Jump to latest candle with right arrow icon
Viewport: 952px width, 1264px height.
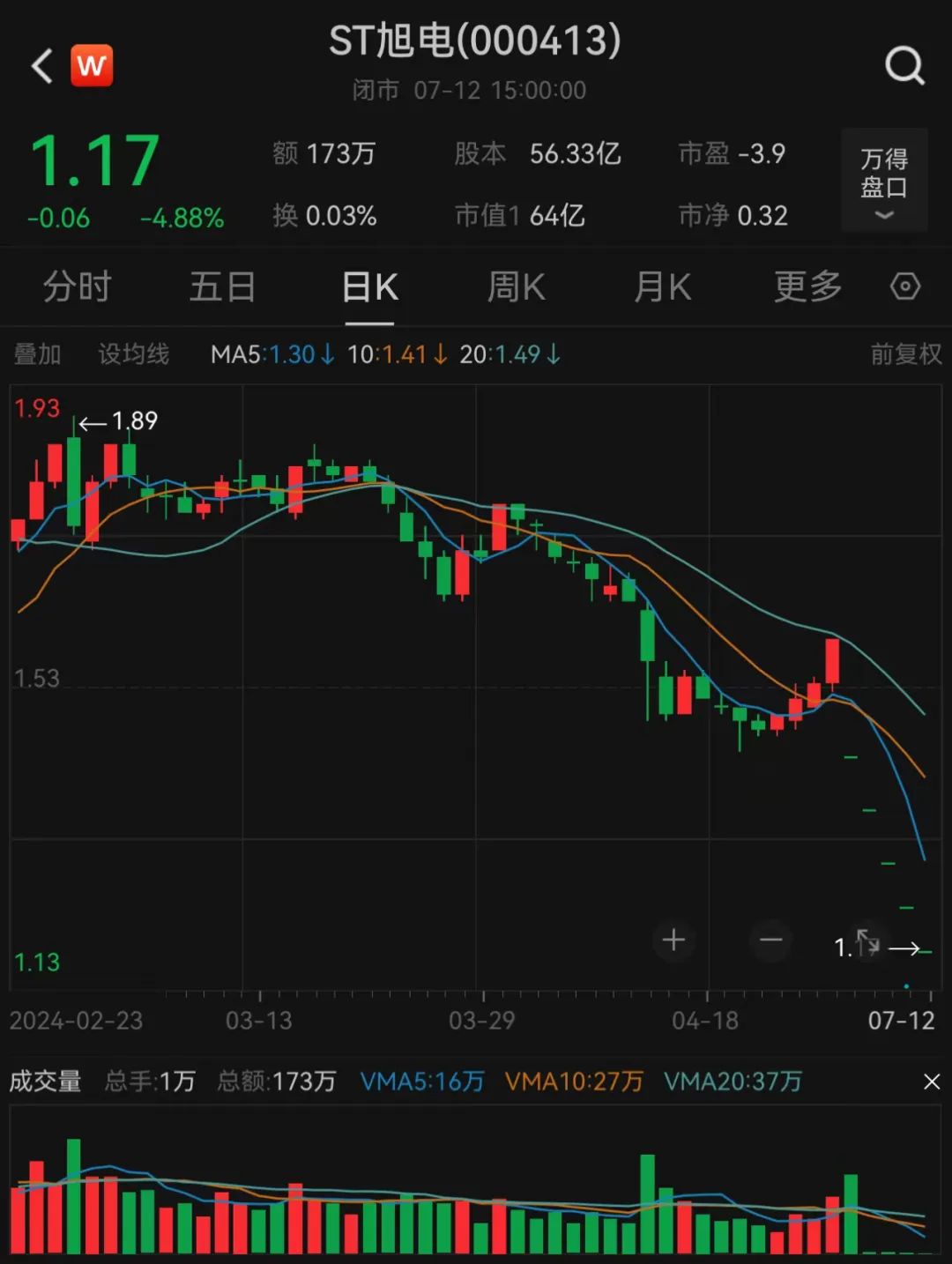coord(904,949)
